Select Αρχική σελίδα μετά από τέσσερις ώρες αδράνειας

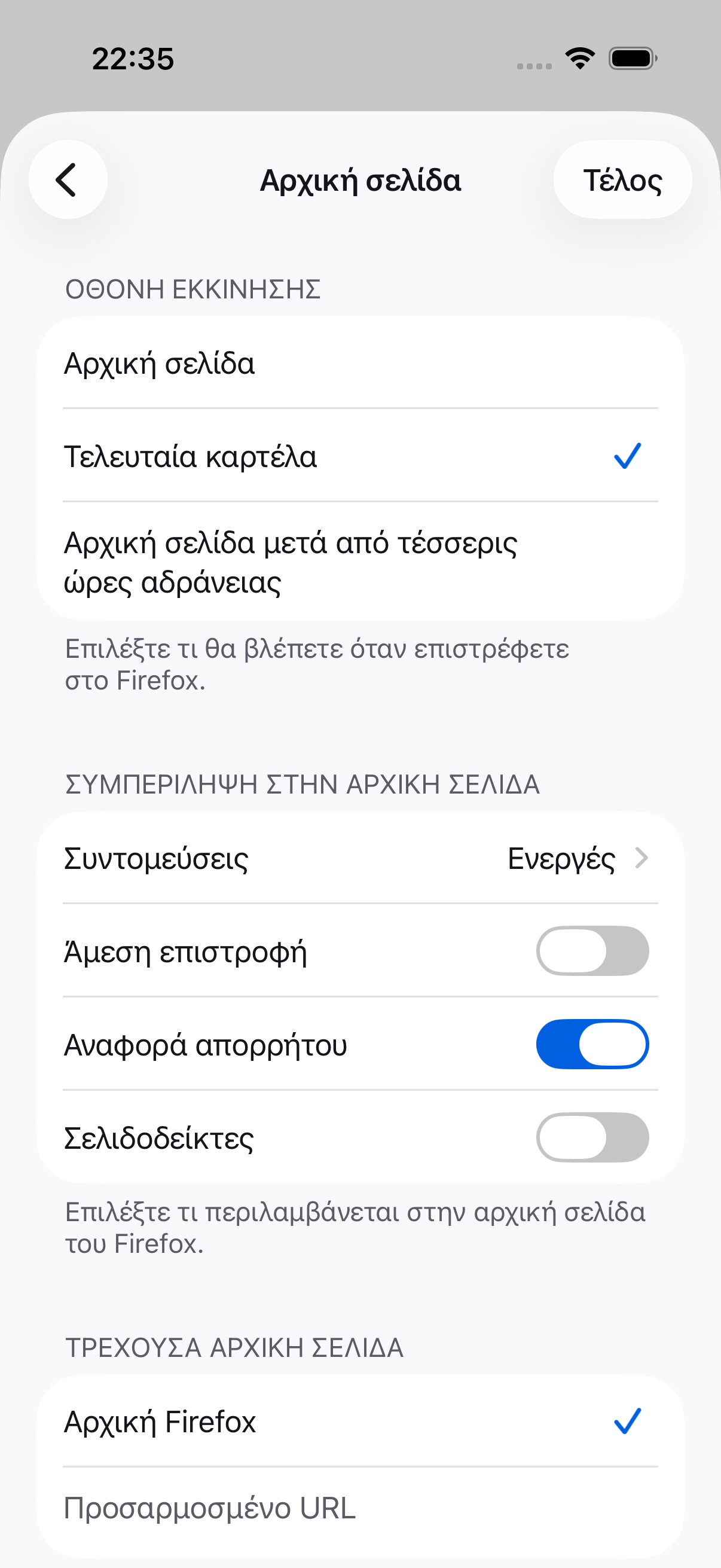[x=360, y=562]
